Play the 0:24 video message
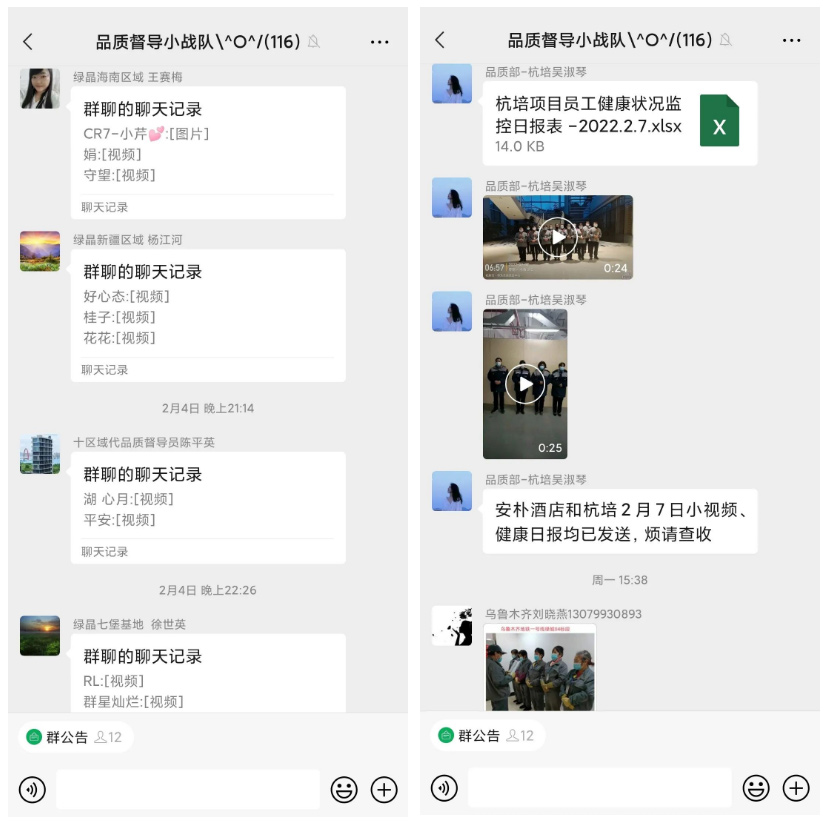 [x=557, y=237]
